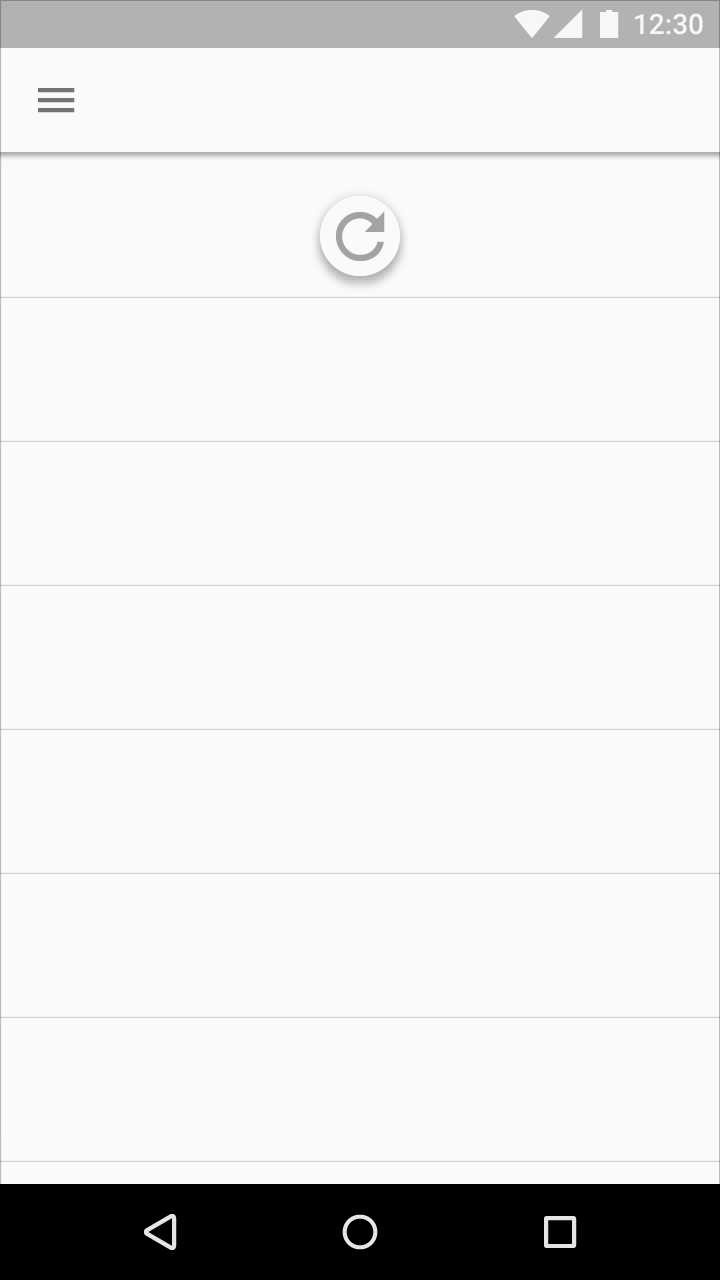
Task: Open the hamburger drawer menu
Action: (56, 100)
